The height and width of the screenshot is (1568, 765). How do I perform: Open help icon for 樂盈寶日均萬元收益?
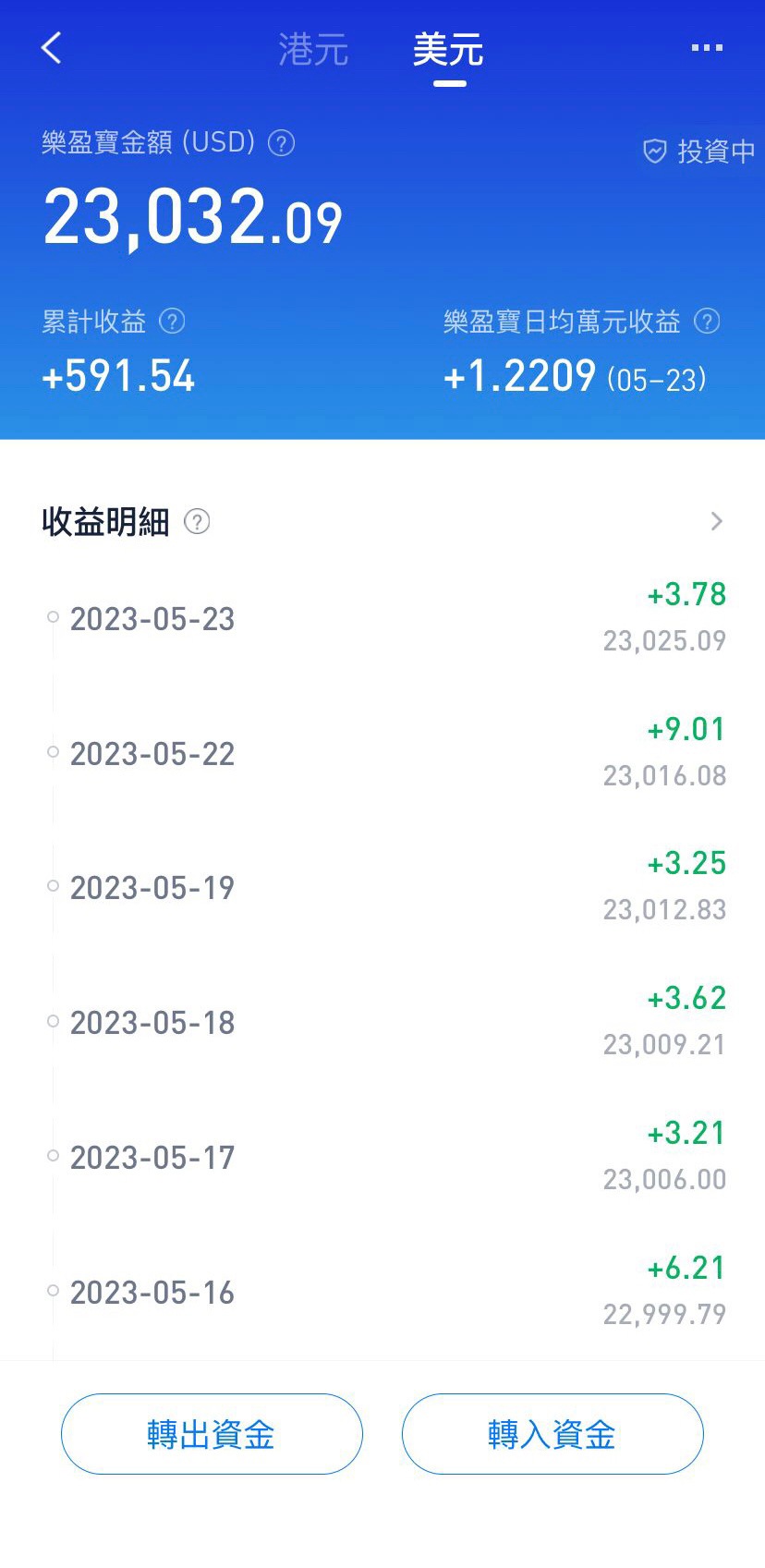[707, 322]
